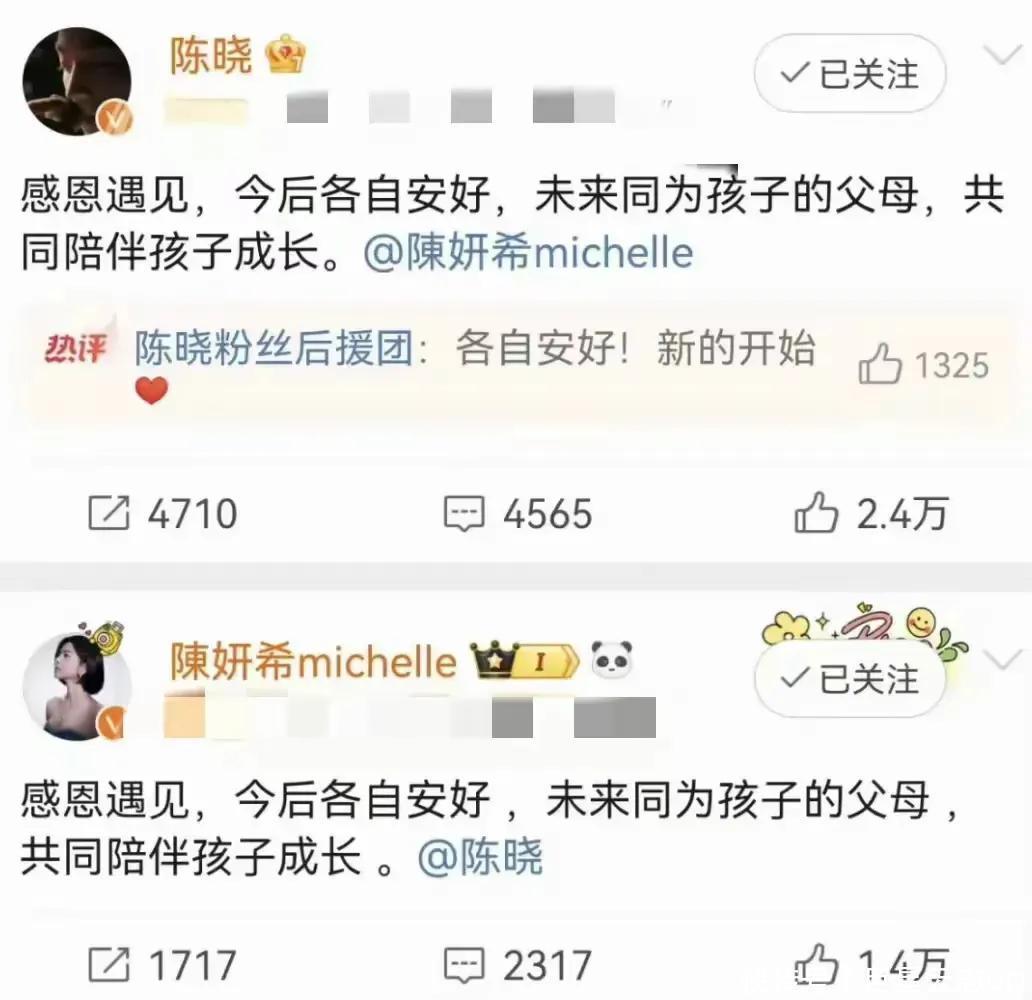
Task: Tap 已关注 button on 陈晓's post
Action: 850,74
